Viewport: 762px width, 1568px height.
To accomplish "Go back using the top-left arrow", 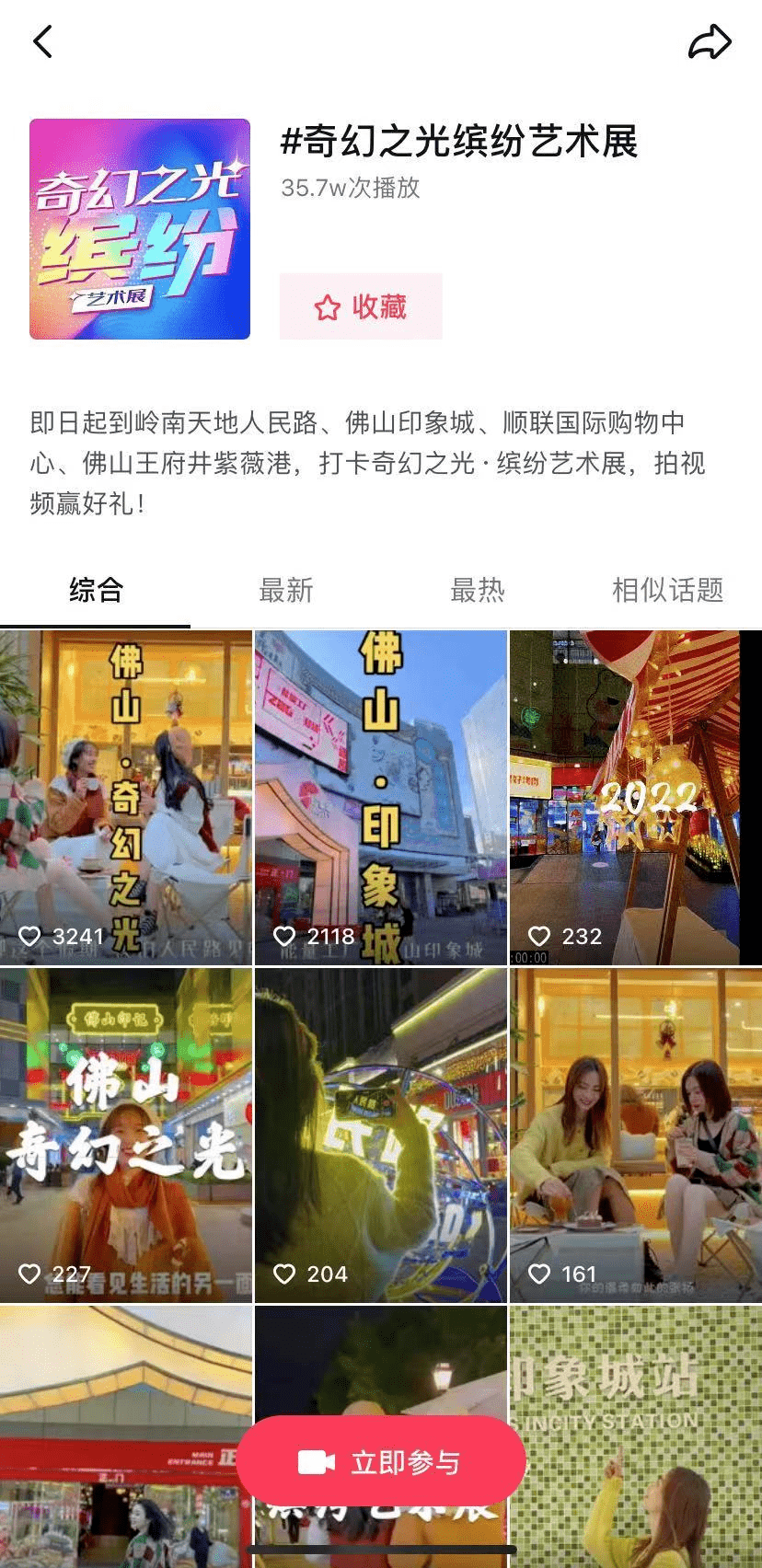I will coord(42,41).
